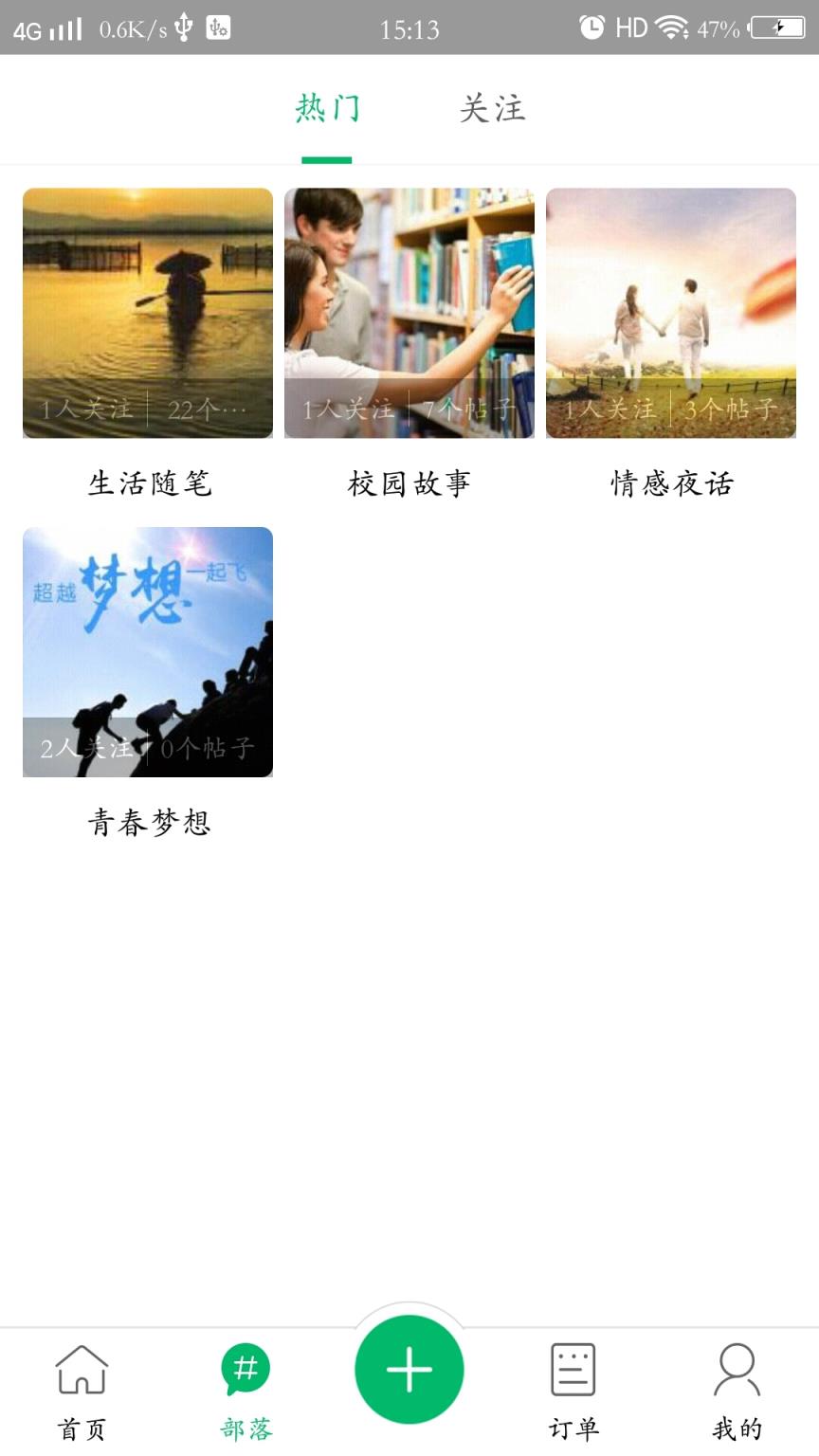Image resolution: width=819 pixels, height=1456 pixels.
Task: Switch to the 关注 tab
Action: point(493,109)
